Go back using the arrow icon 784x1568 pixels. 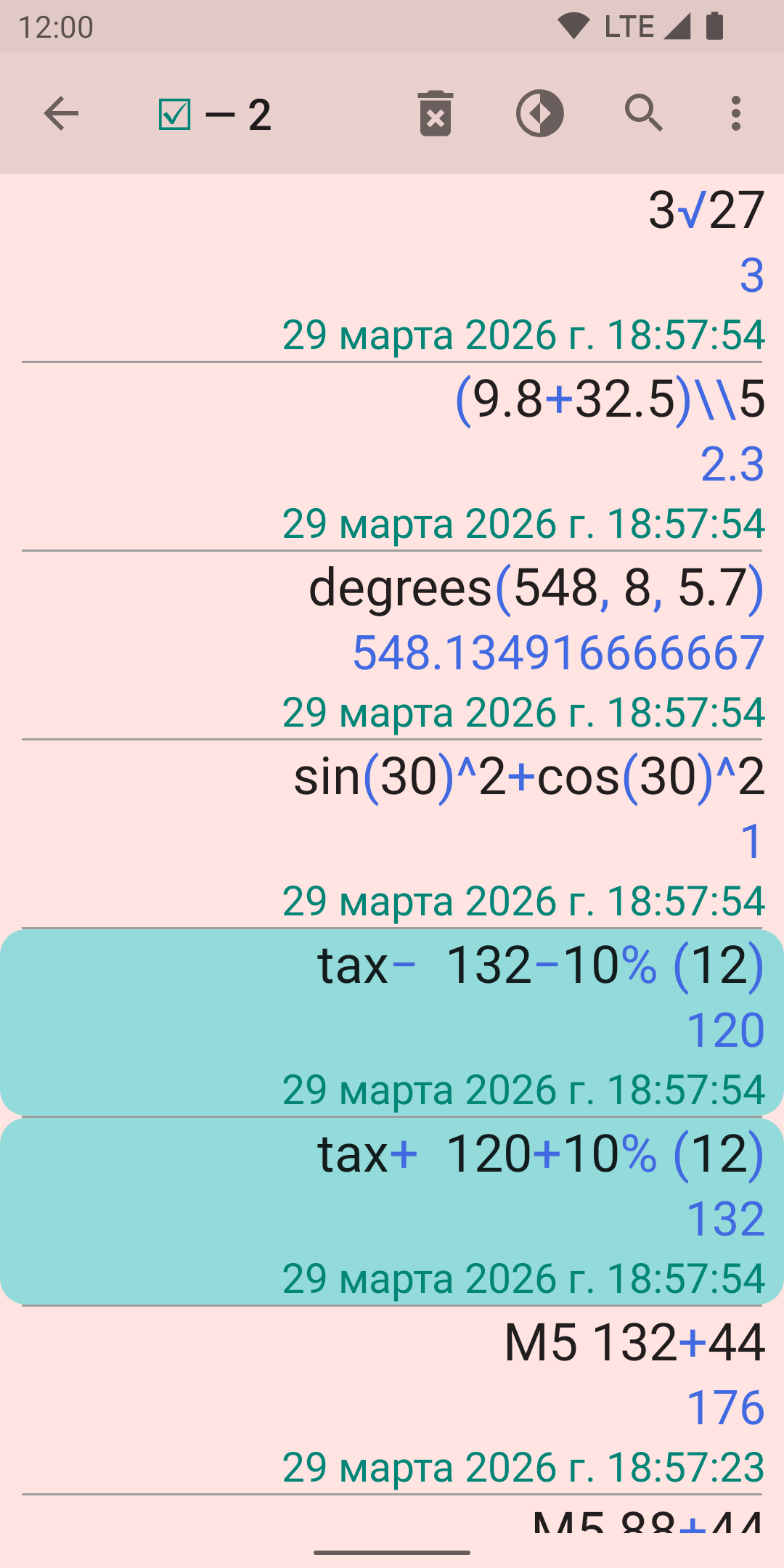coord(61,114)
